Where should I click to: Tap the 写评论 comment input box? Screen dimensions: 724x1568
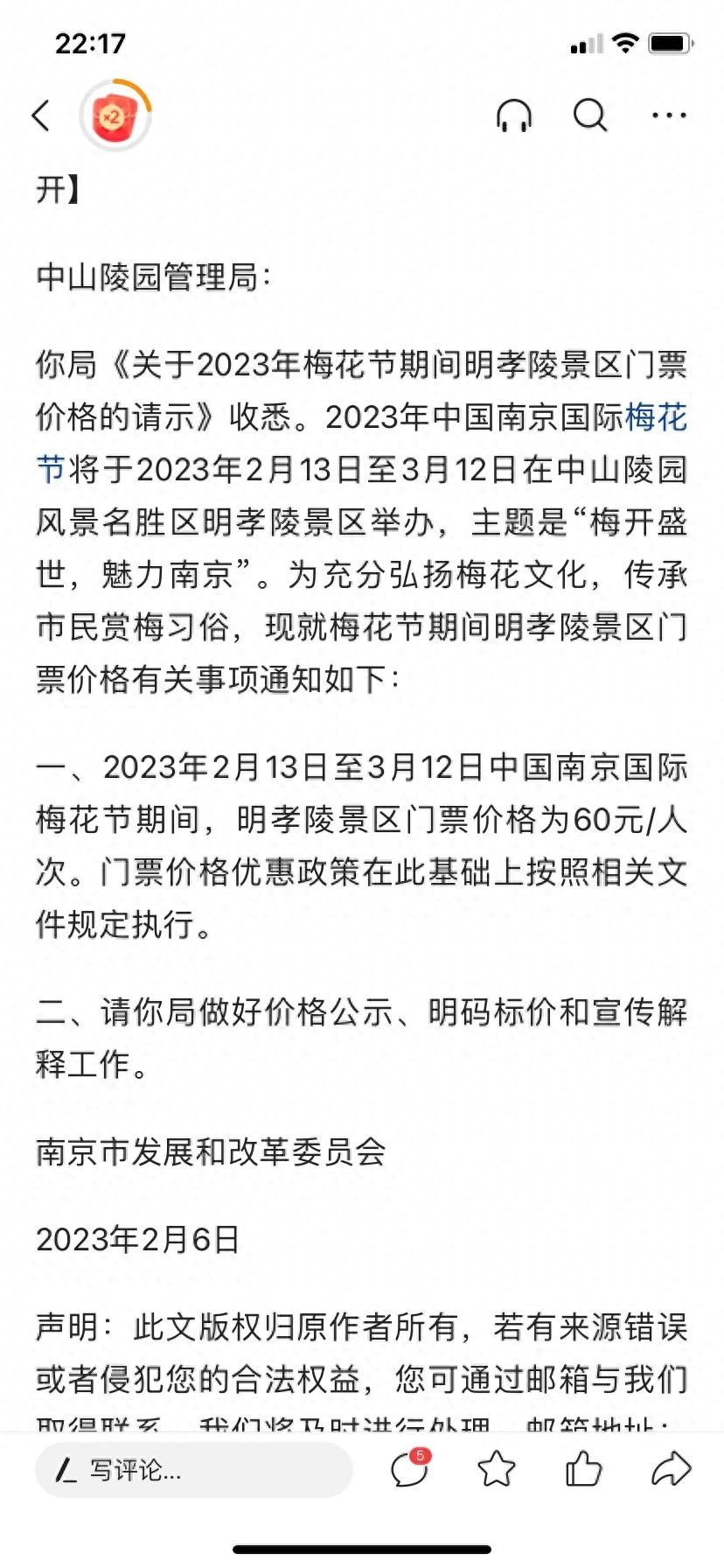[x=193, y=1470]
